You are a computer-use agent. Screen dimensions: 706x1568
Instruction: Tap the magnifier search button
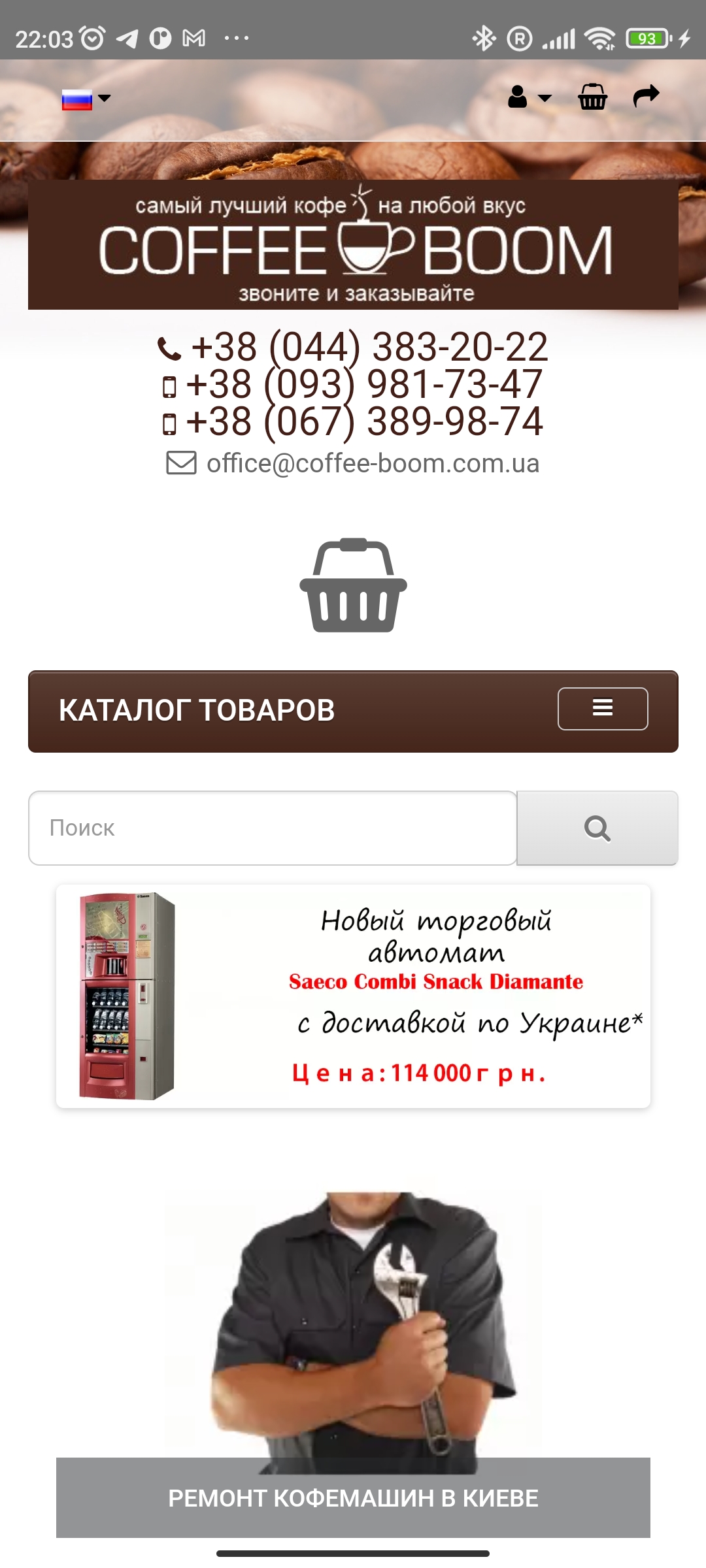click(597, 828)
